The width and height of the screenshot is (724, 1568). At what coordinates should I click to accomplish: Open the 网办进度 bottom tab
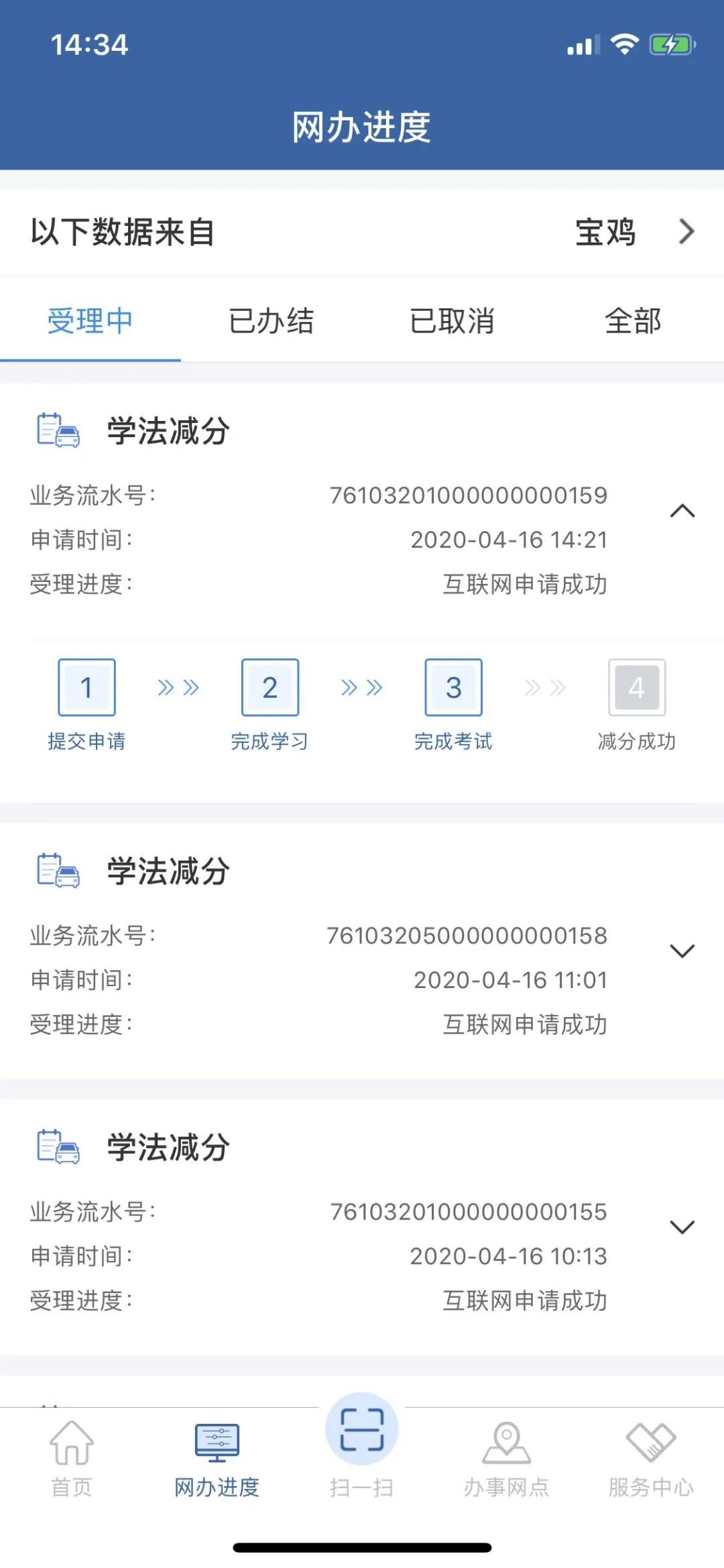pos(217,1459)
